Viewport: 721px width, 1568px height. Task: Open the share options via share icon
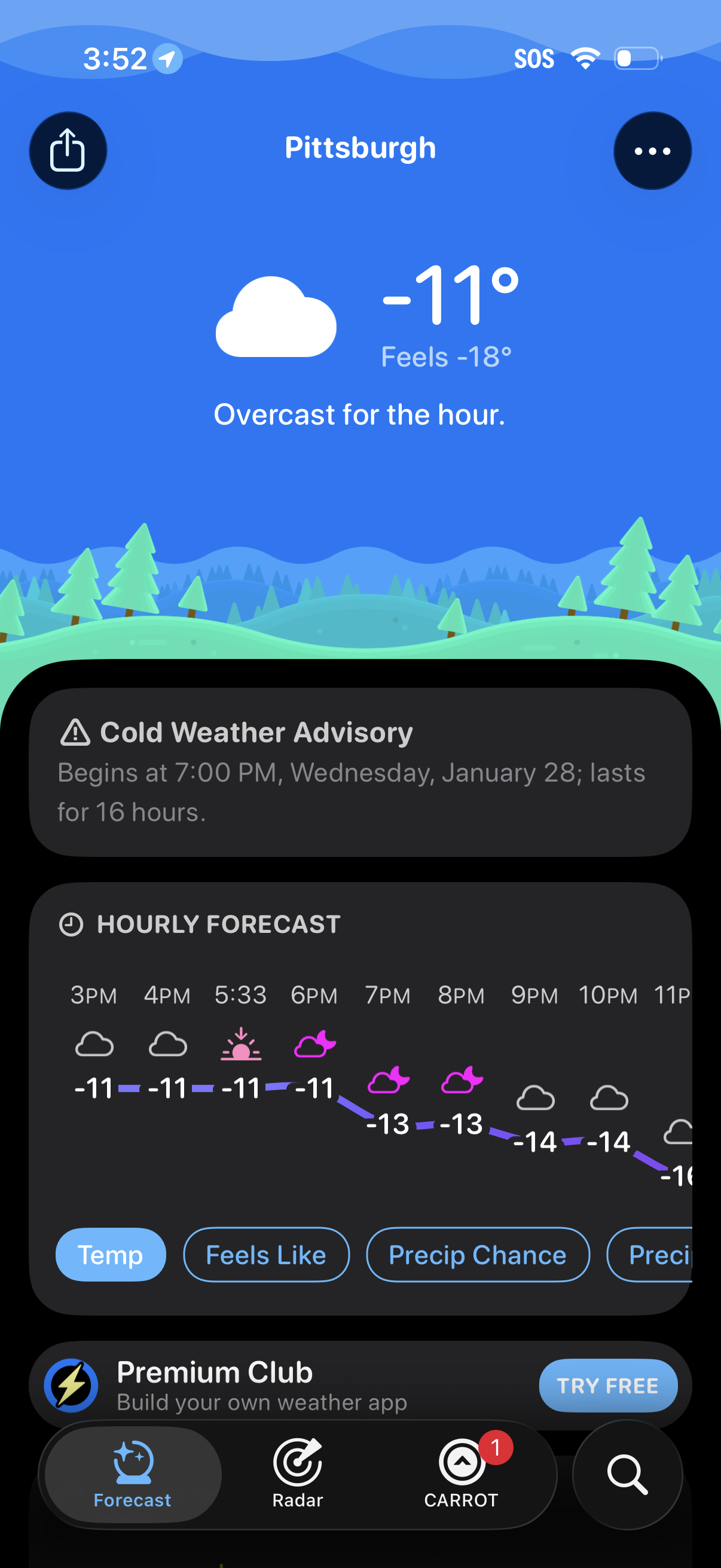coord(68,151)
